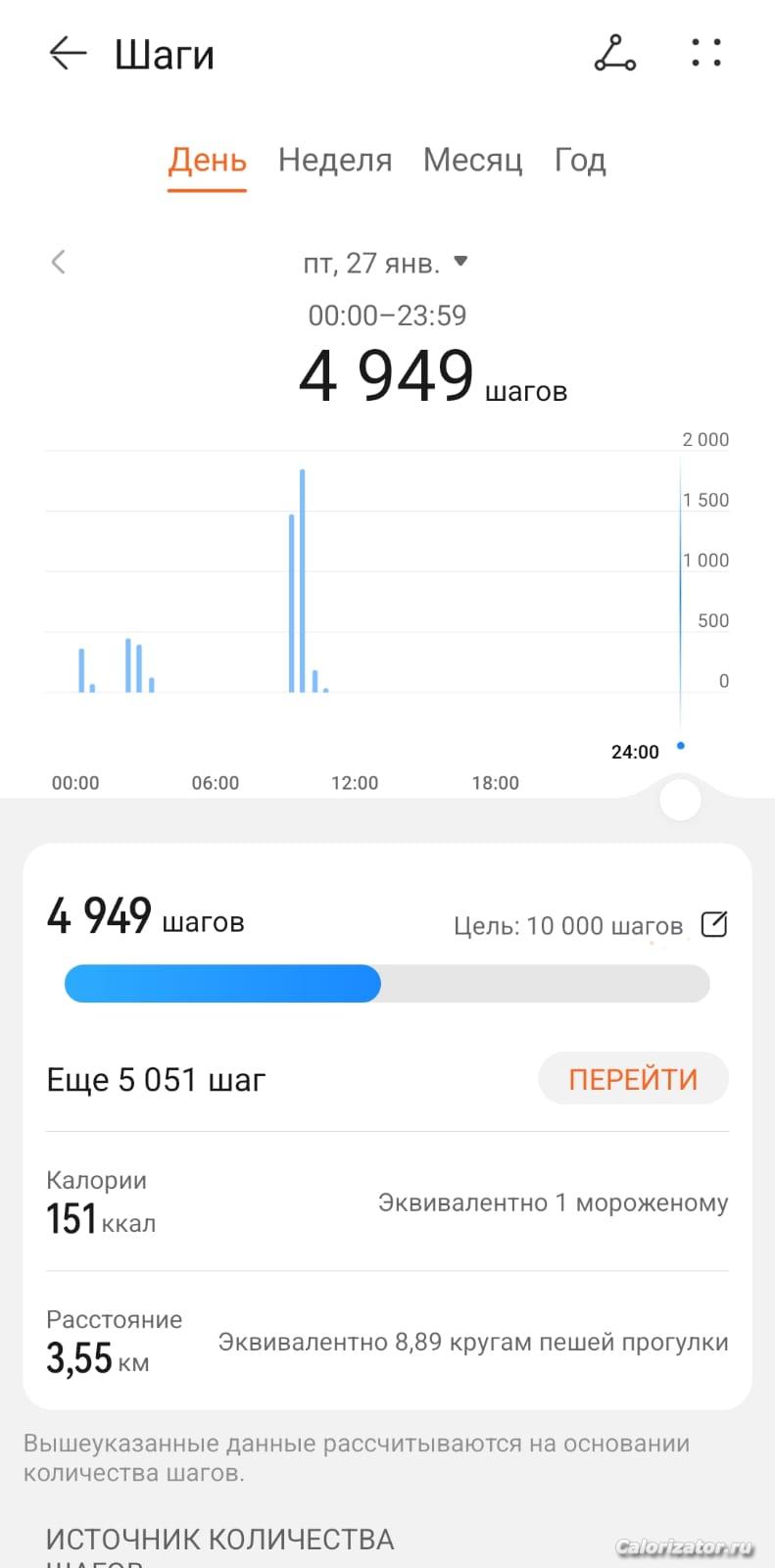Switch to the Неделя tab
Screen dimensions: 775x1568
(x=335, y=160)
